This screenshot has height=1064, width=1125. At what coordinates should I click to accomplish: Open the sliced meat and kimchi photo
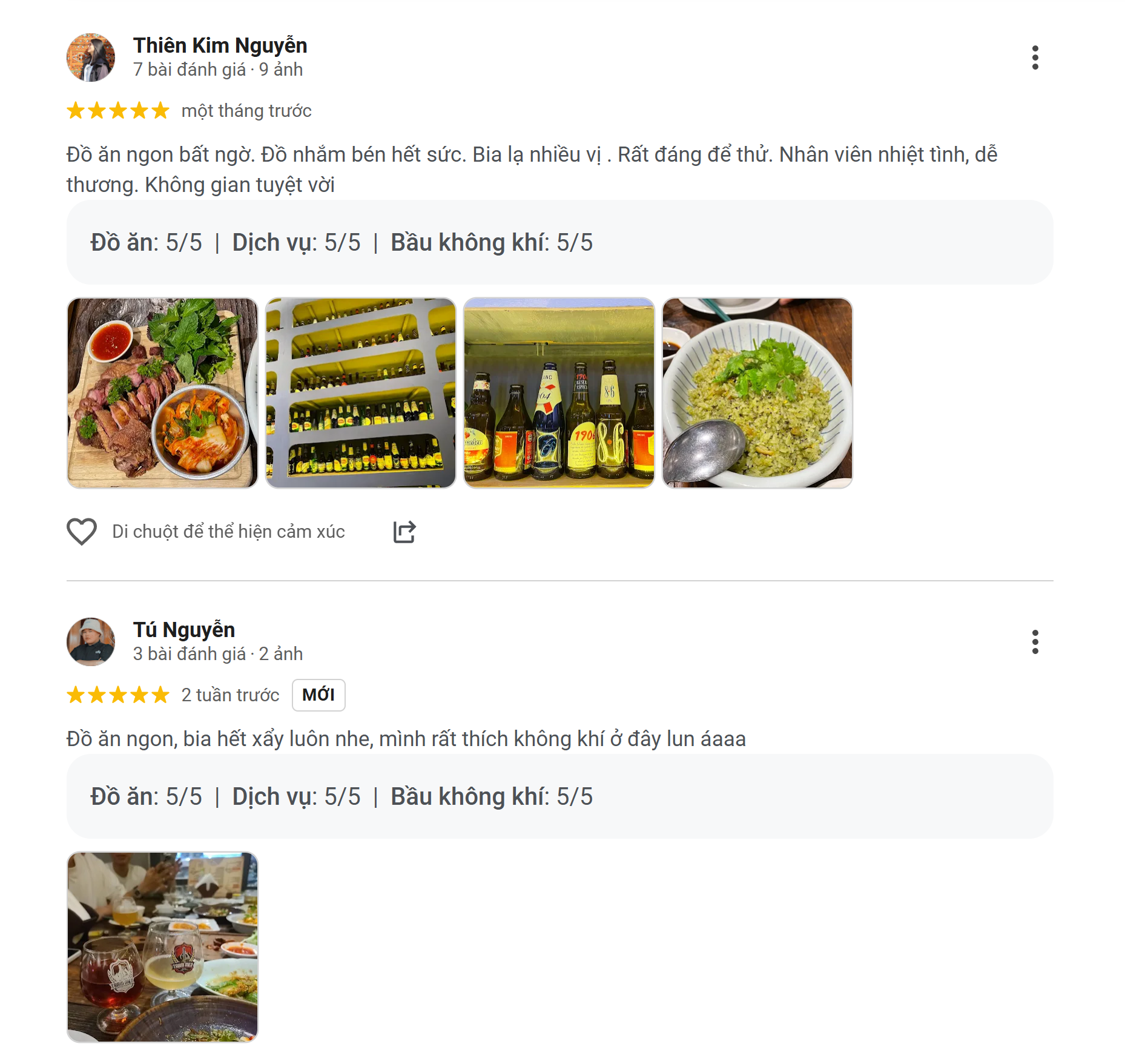162,393
